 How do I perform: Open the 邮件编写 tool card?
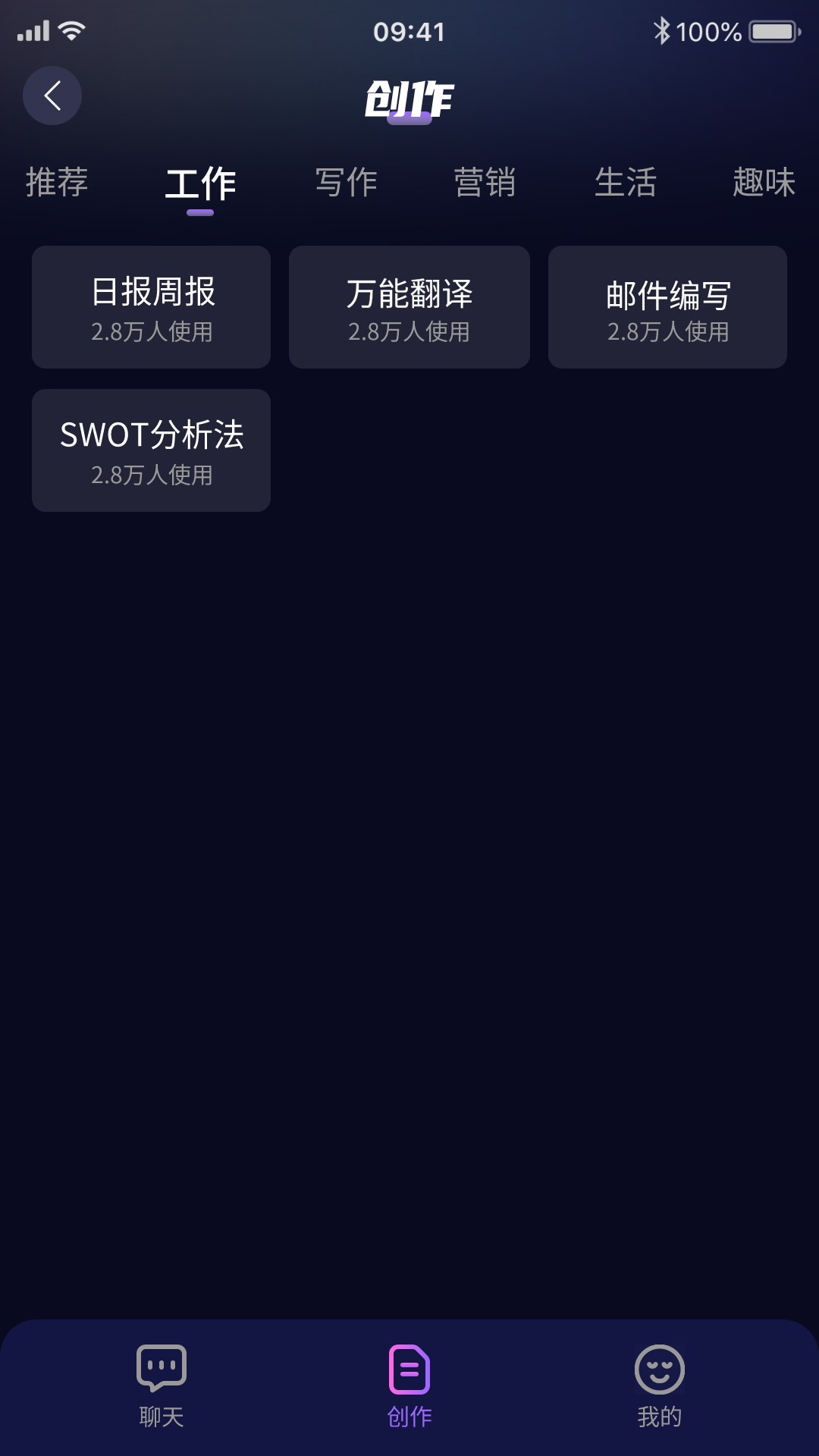coord(667,307)
